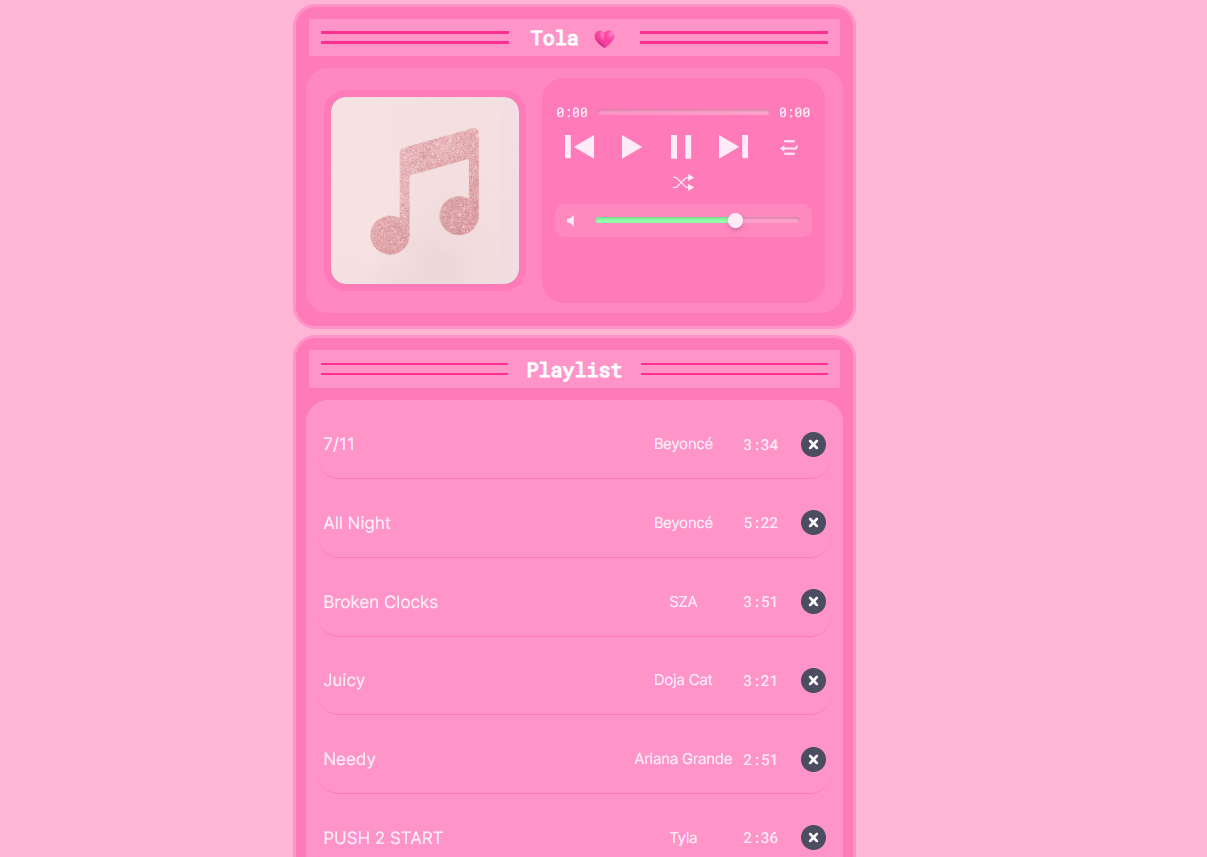Tap the song progress bar

click(683, 113)
